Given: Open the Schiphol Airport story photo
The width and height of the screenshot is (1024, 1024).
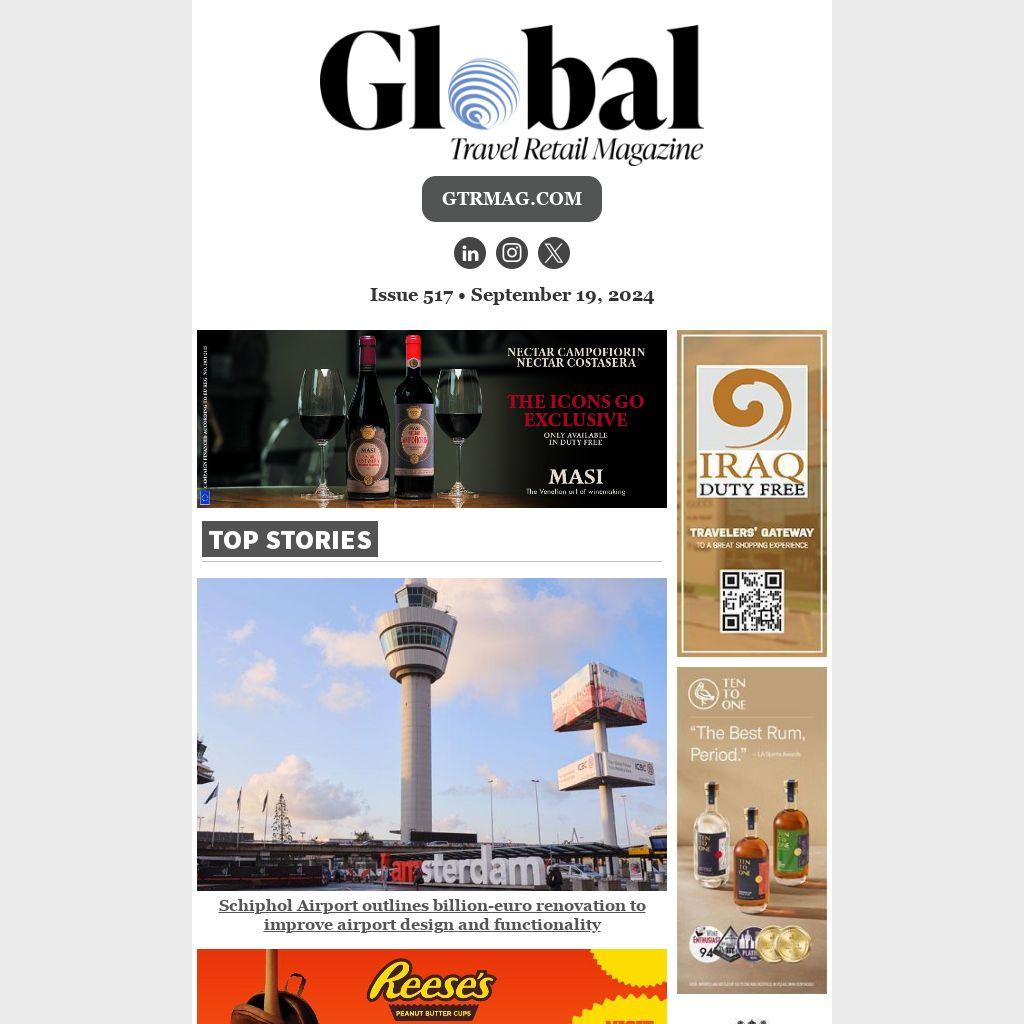Looking at the screenshot, I should pos(431,734).
